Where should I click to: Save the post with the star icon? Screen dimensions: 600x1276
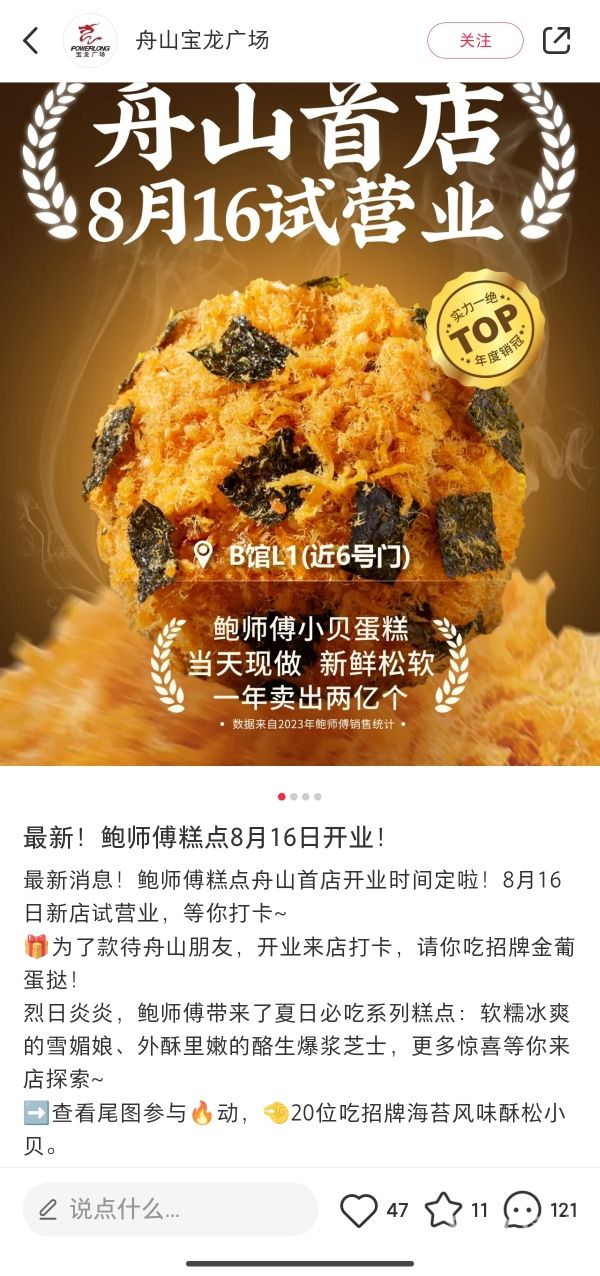coord(444,1210)
